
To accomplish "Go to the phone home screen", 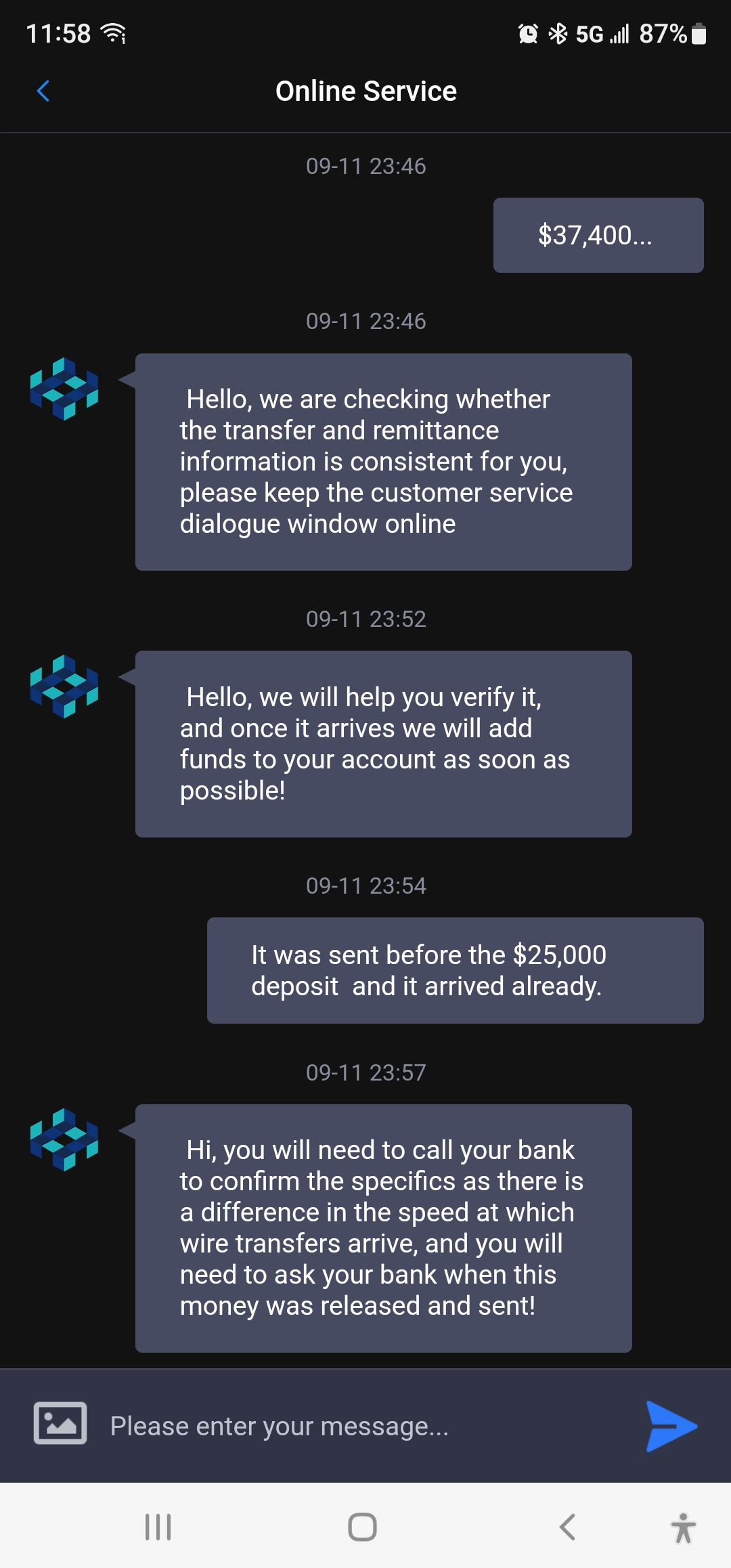I will click(x=362, y=1527).
